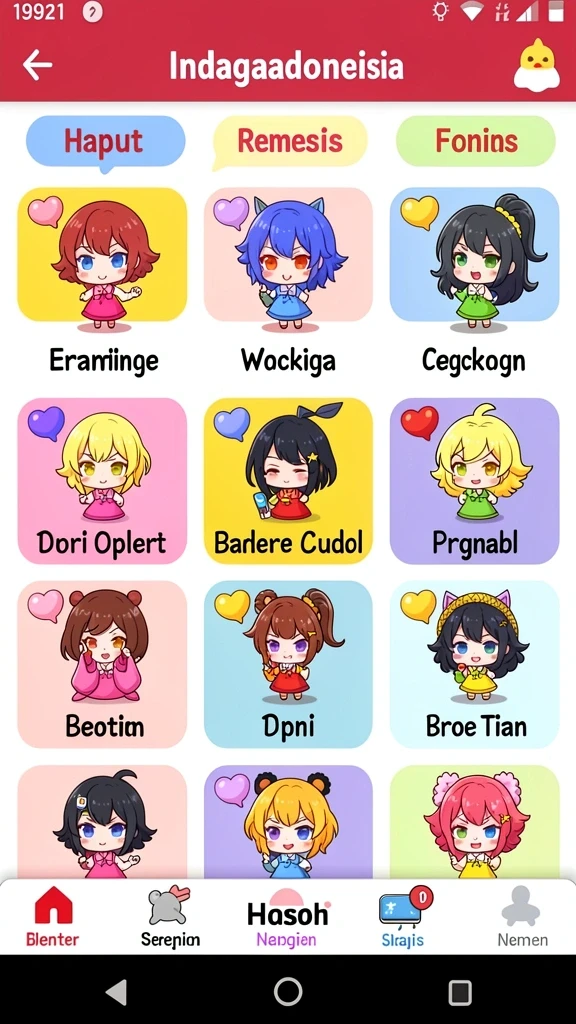The image size is (576, 1024).
Task: Switch to the Fonins tab
Action: [x=476, y=141]
